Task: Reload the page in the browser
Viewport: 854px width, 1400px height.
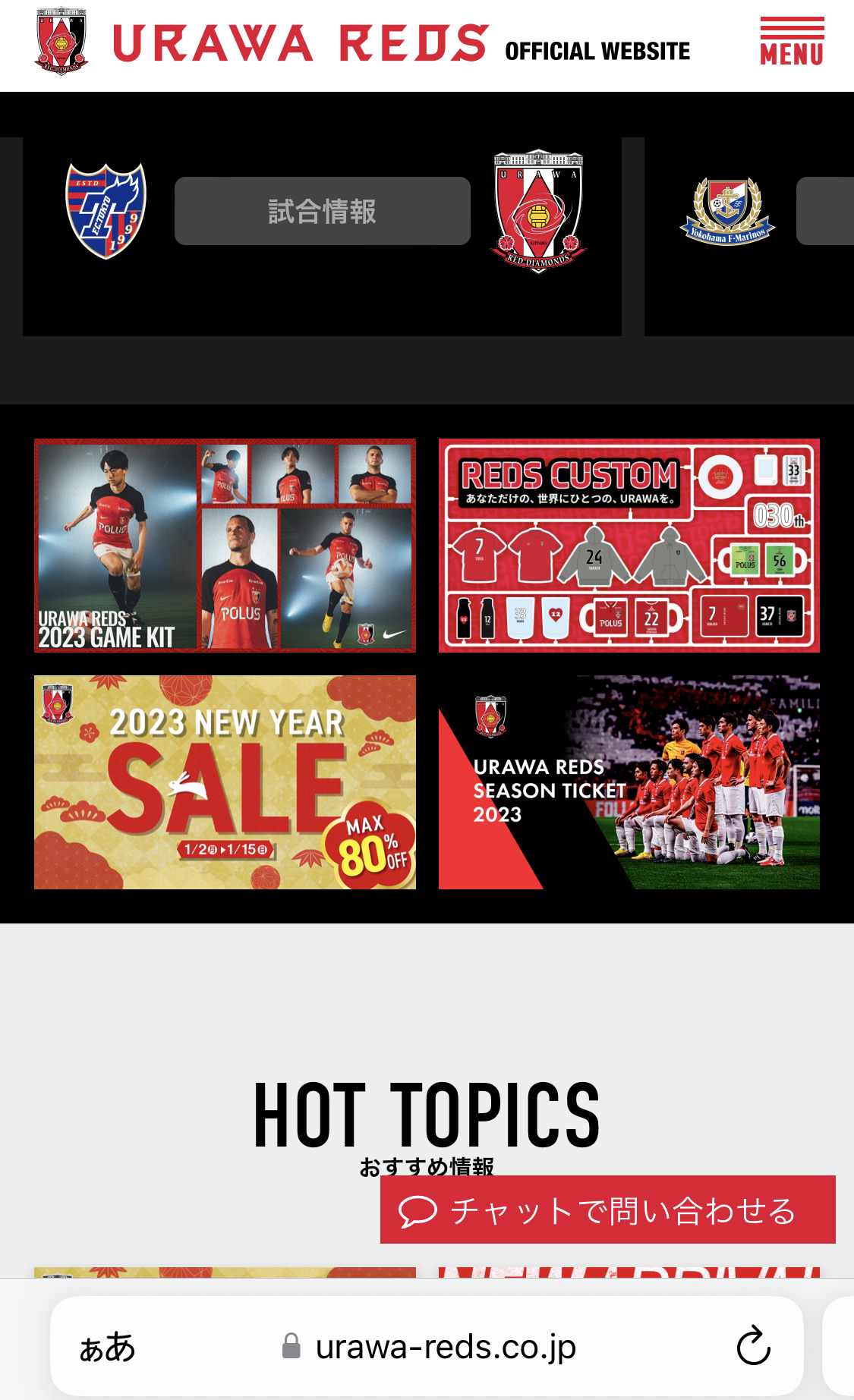Action: tap(753, 1346)
